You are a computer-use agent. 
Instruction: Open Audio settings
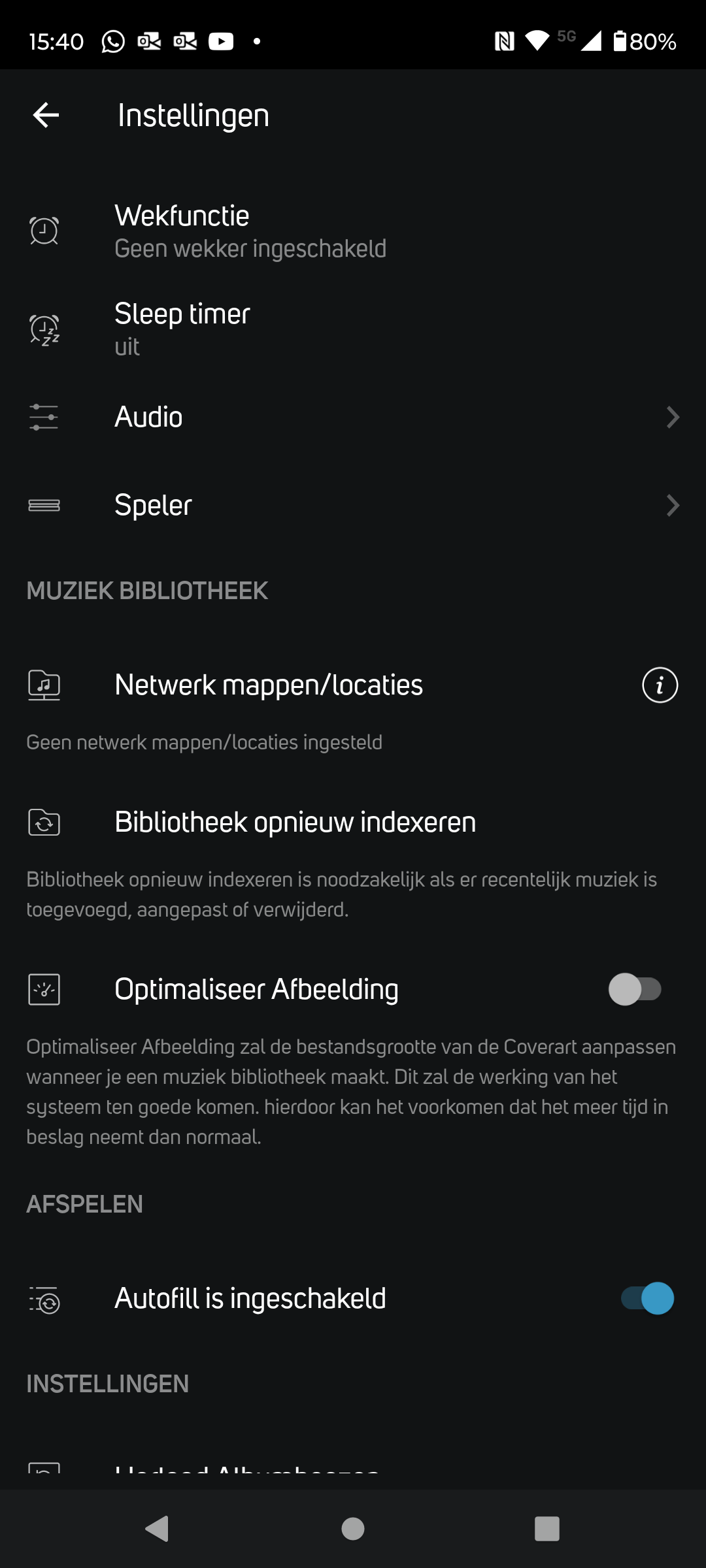(x=353, y=417)
